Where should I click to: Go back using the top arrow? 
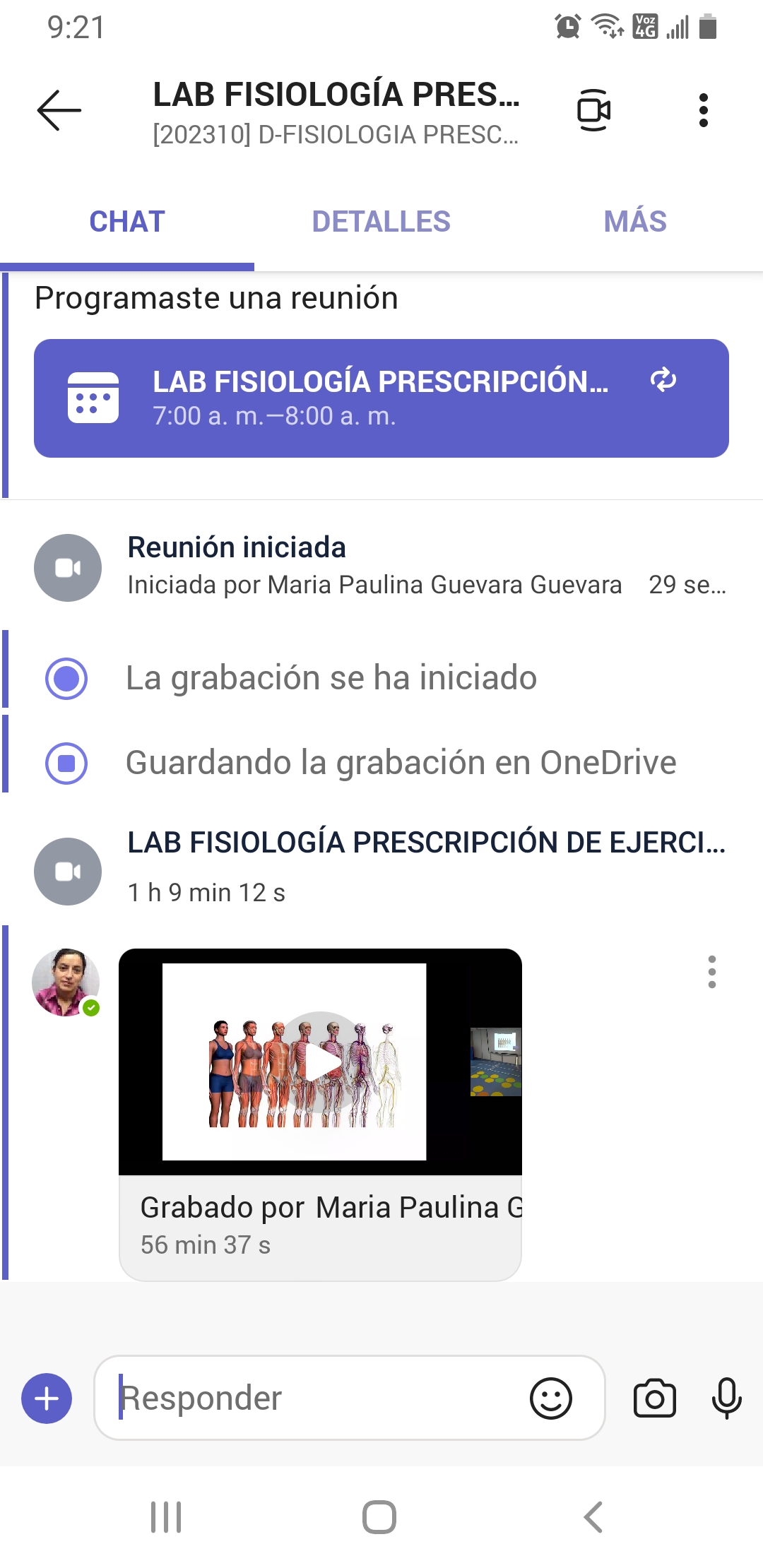[59, 110]
